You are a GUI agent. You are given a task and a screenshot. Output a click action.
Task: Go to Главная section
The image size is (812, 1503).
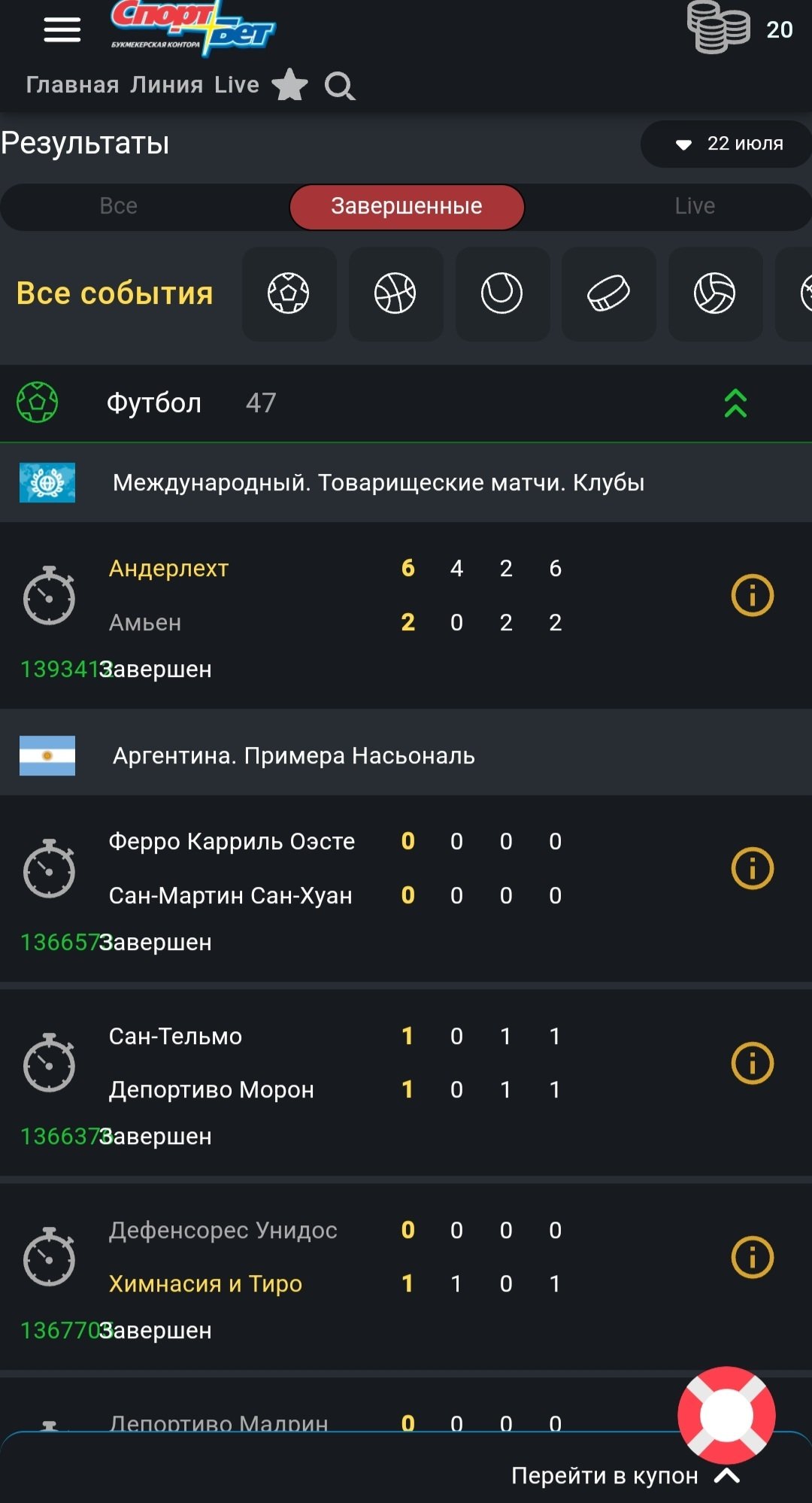coord(72,85)
